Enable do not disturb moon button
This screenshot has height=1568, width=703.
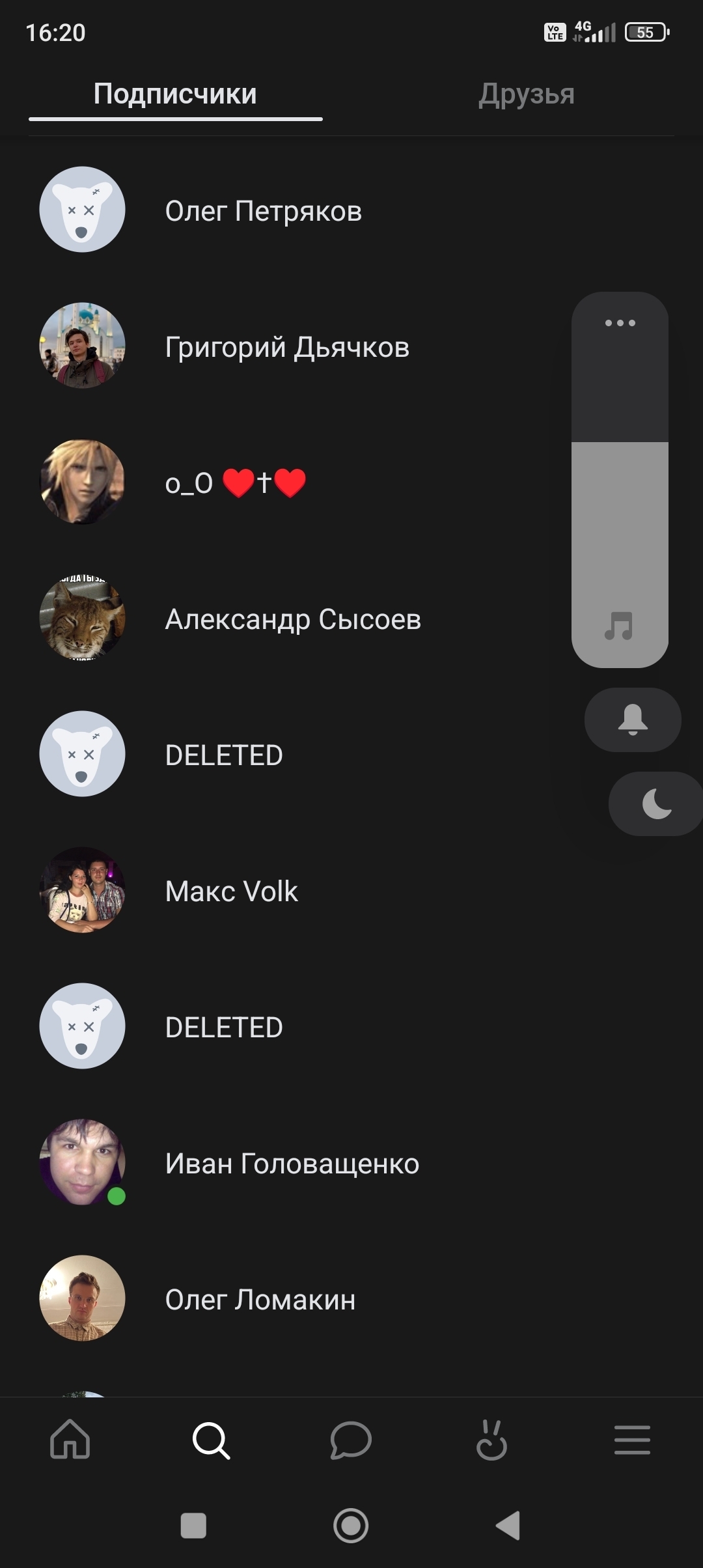click(x=656, y=804)
